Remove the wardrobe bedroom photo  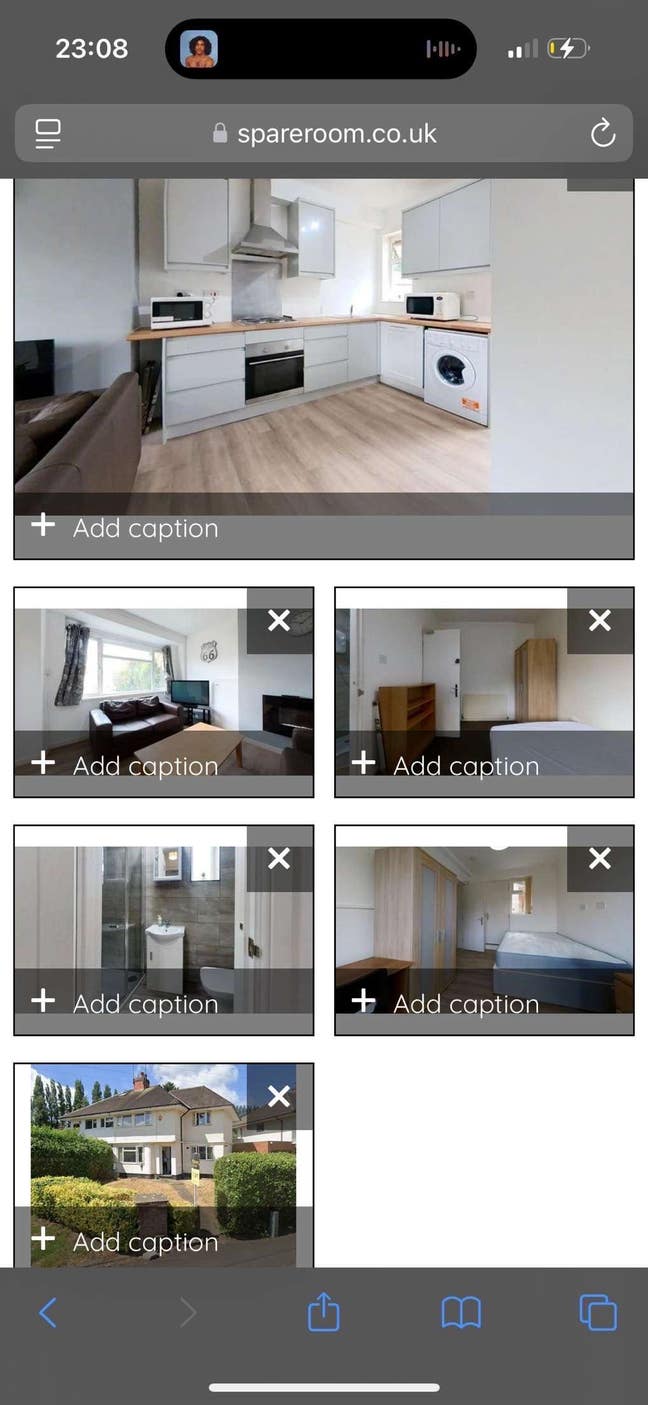(600, 859)
